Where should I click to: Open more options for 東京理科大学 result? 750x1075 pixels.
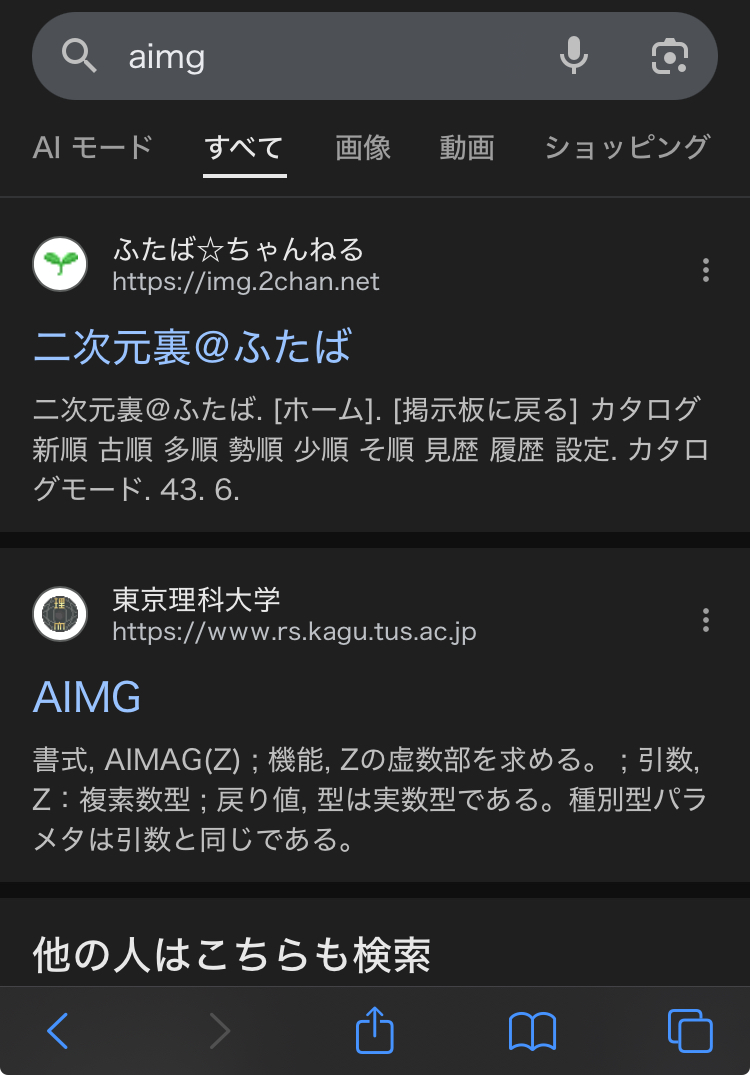[x=706, y=620]
